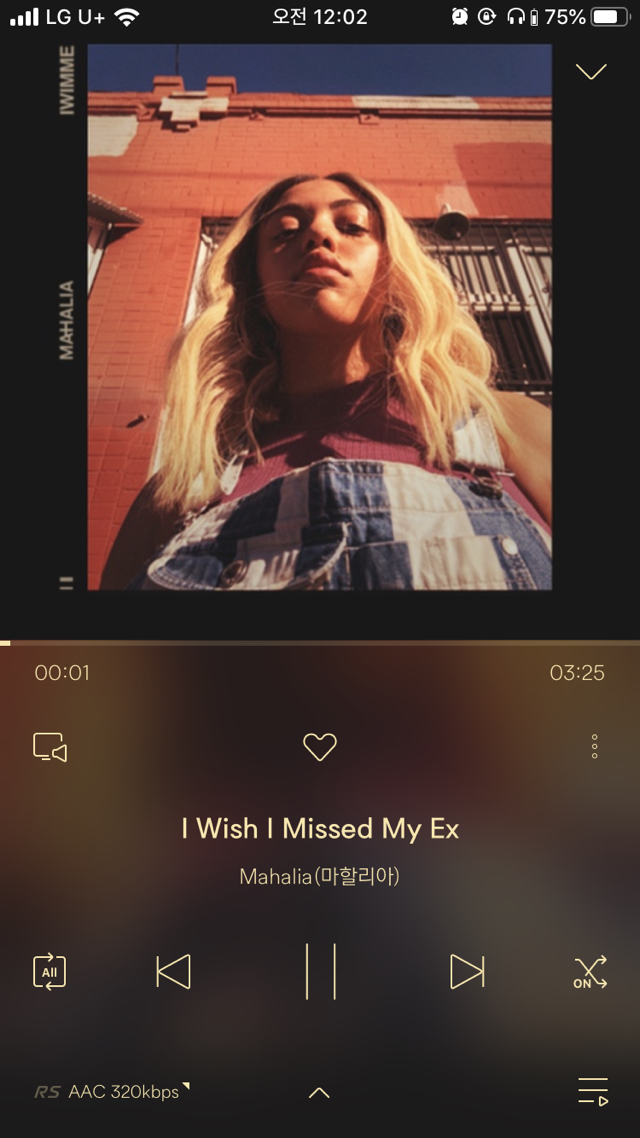
Task: Open the artist Mahalia(마할리아) page
Action: pos(320,876)
